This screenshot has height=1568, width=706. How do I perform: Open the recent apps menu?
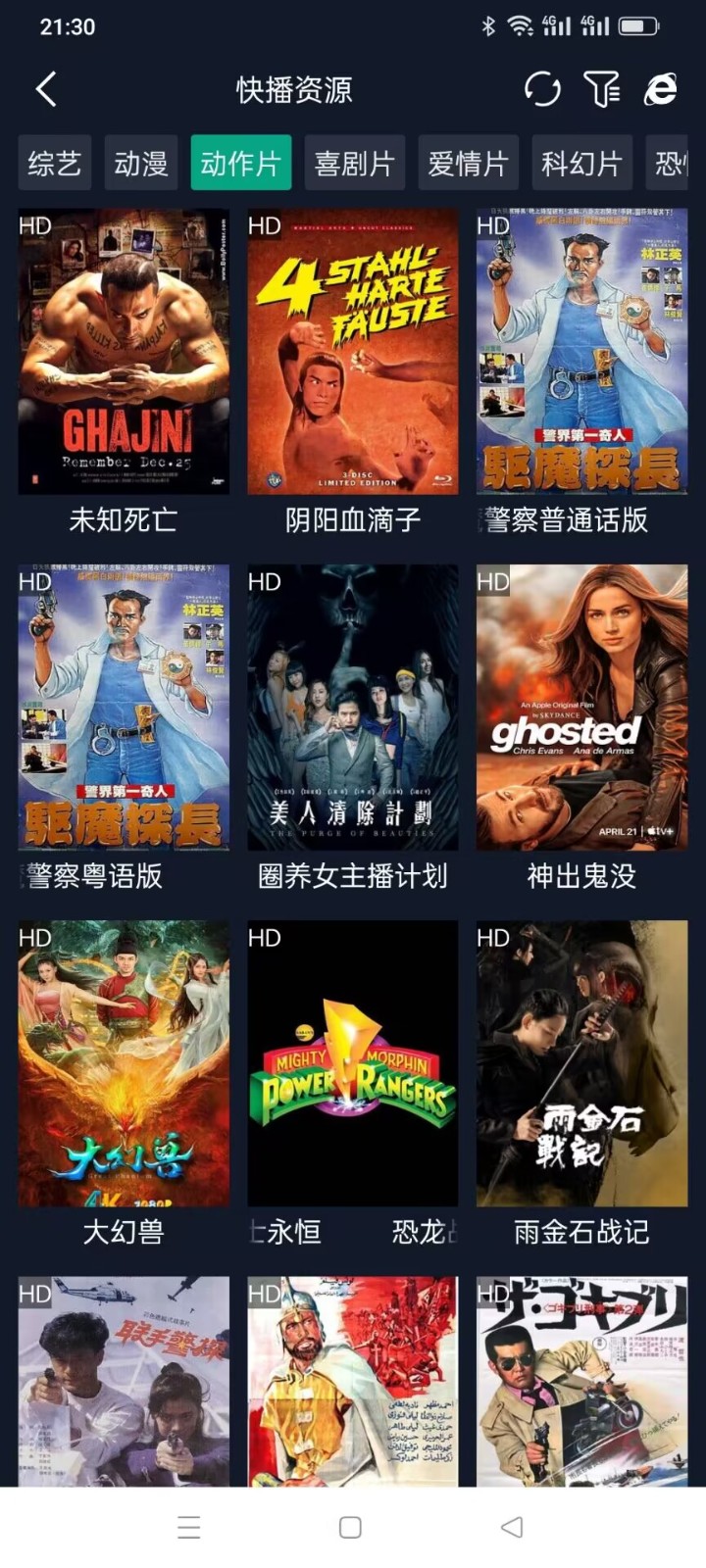point(189,1527)
